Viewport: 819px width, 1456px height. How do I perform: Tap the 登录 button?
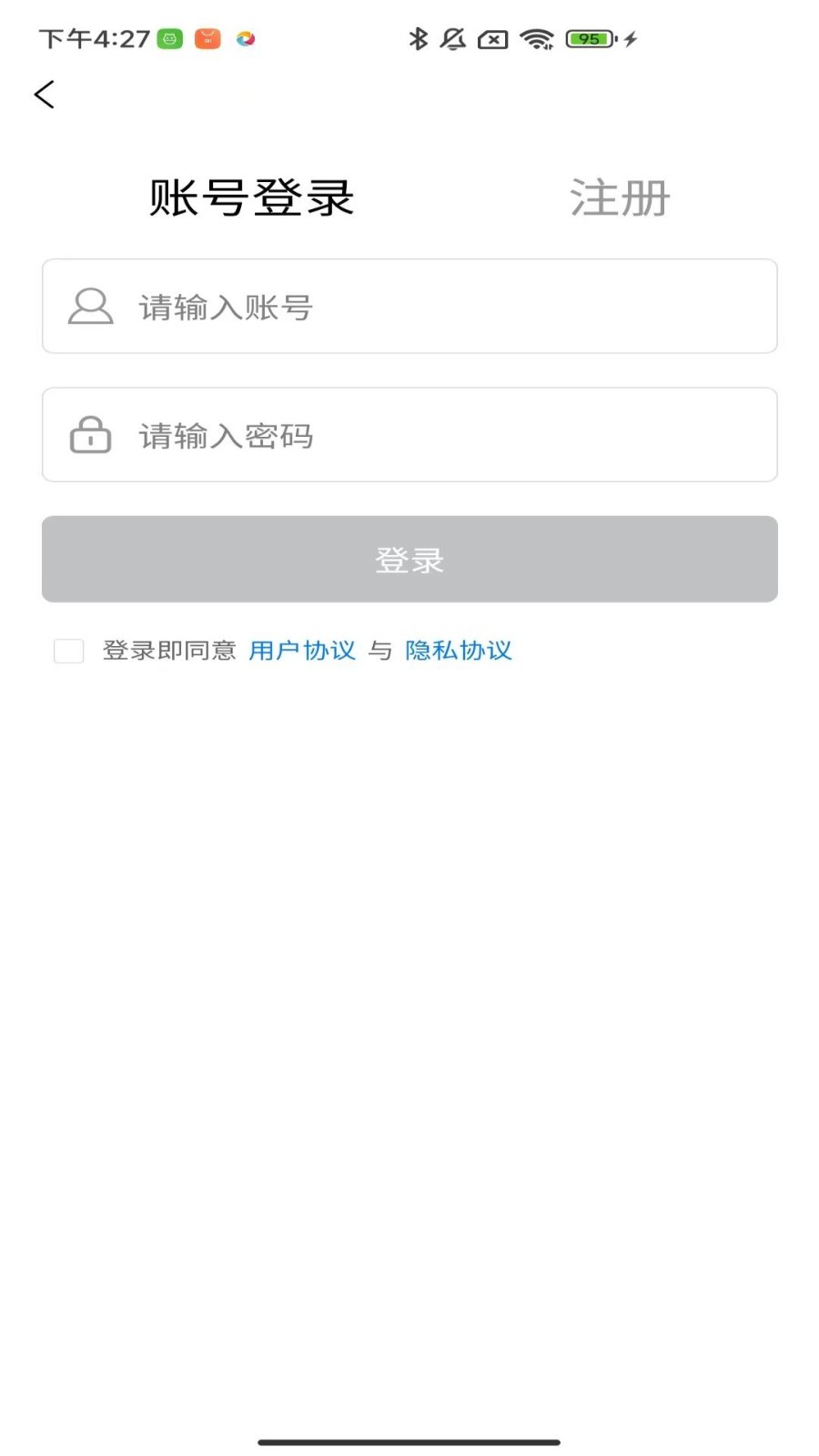click(x=409, y=560)
